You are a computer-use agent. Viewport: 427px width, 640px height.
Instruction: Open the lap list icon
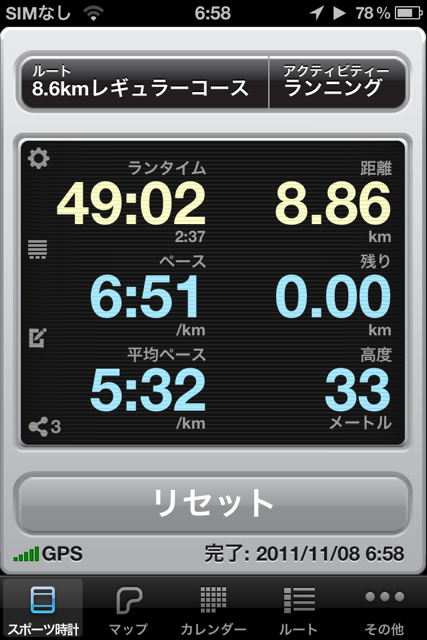(38, 249)
